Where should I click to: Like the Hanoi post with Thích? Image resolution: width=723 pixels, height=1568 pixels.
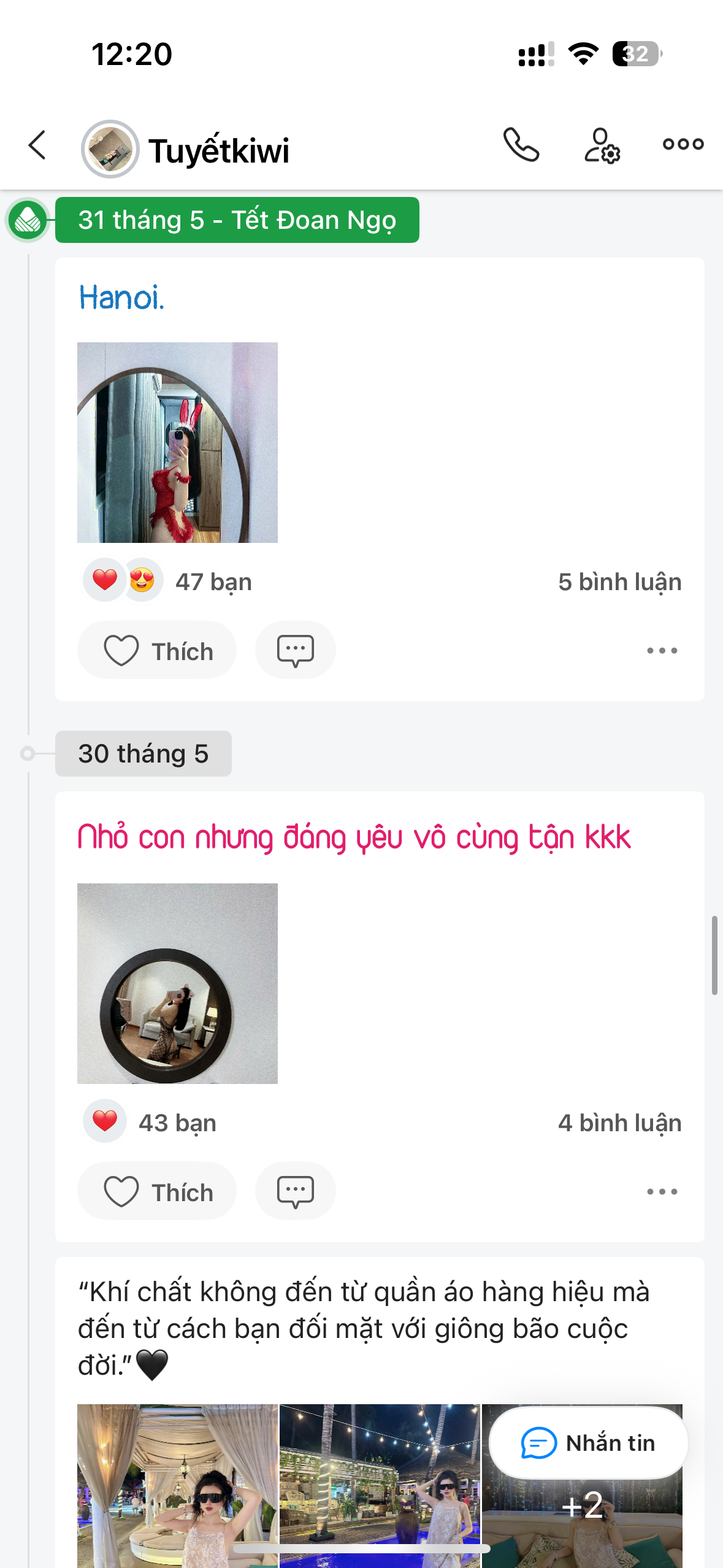coord(158,650)
